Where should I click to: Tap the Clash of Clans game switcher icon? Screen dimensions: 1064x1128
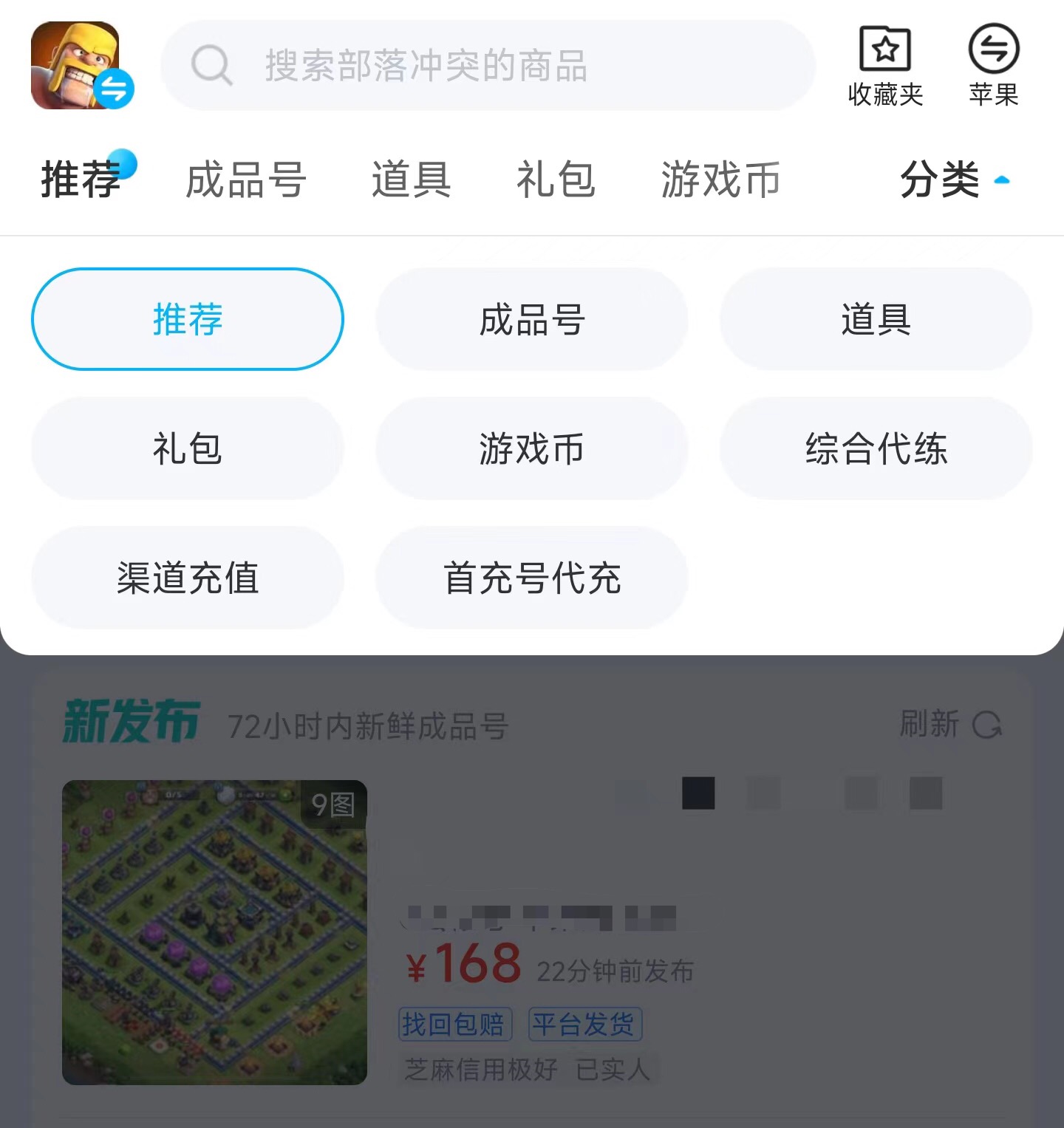click(x=80, y=66)
